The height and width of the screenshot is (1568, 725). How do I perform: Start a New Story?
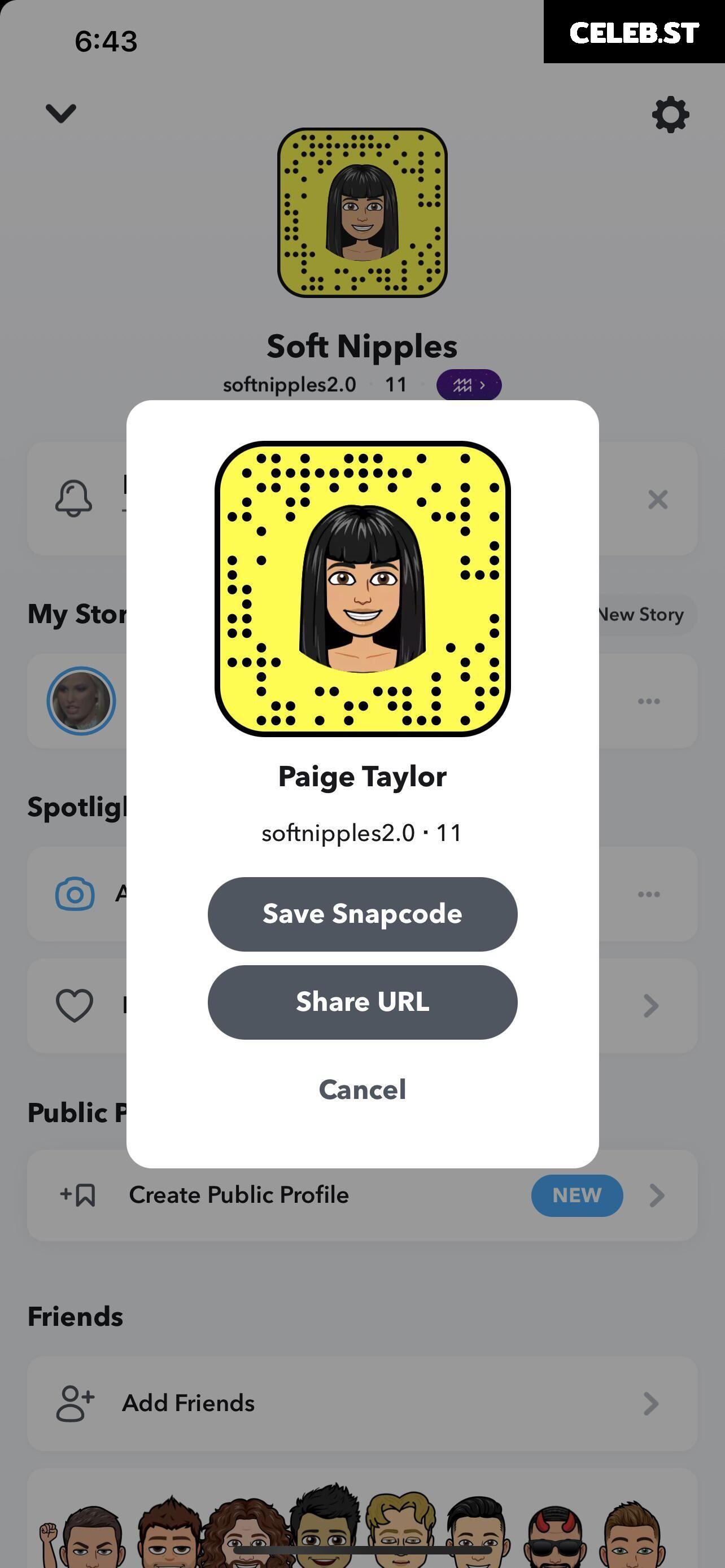pyautogui.click(x=642, y=615)
